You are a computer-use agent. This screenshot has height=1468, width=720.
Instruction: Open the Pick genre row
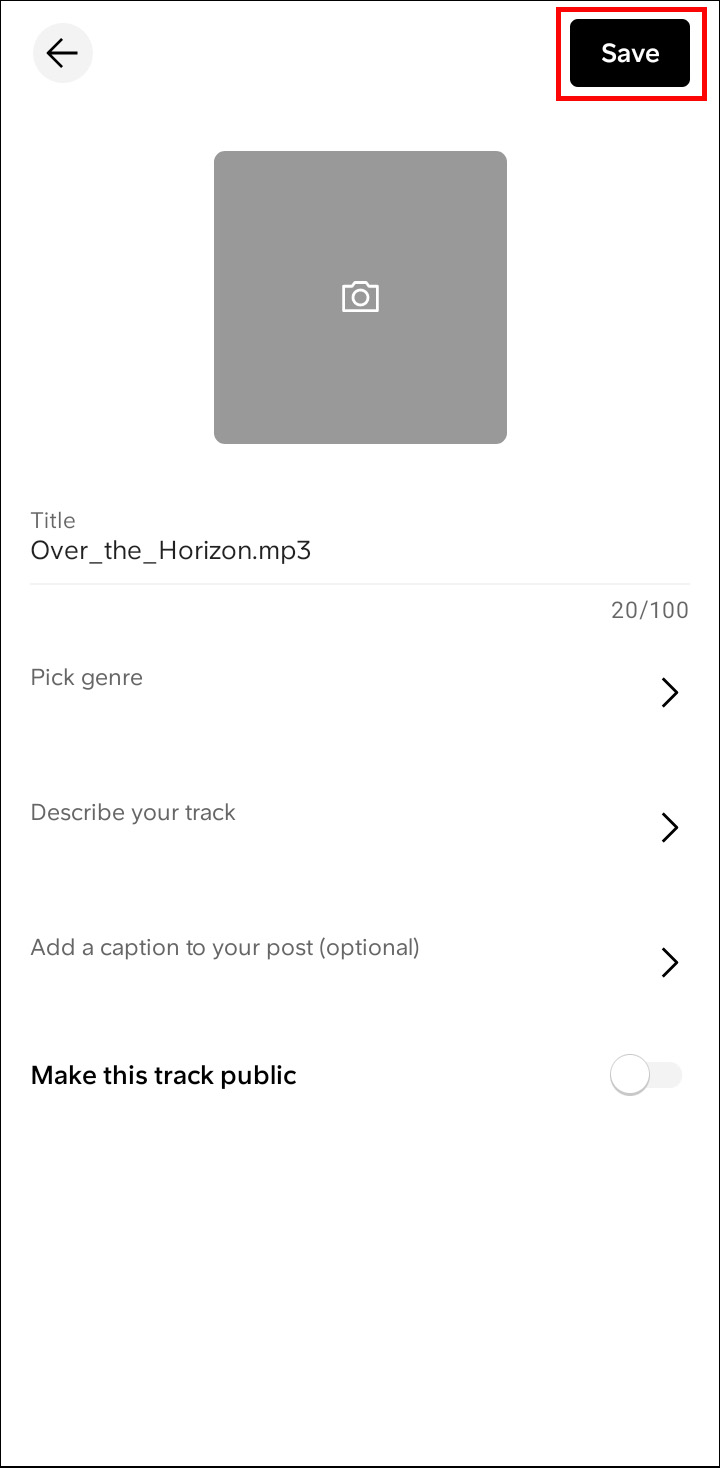pos(360,692)
